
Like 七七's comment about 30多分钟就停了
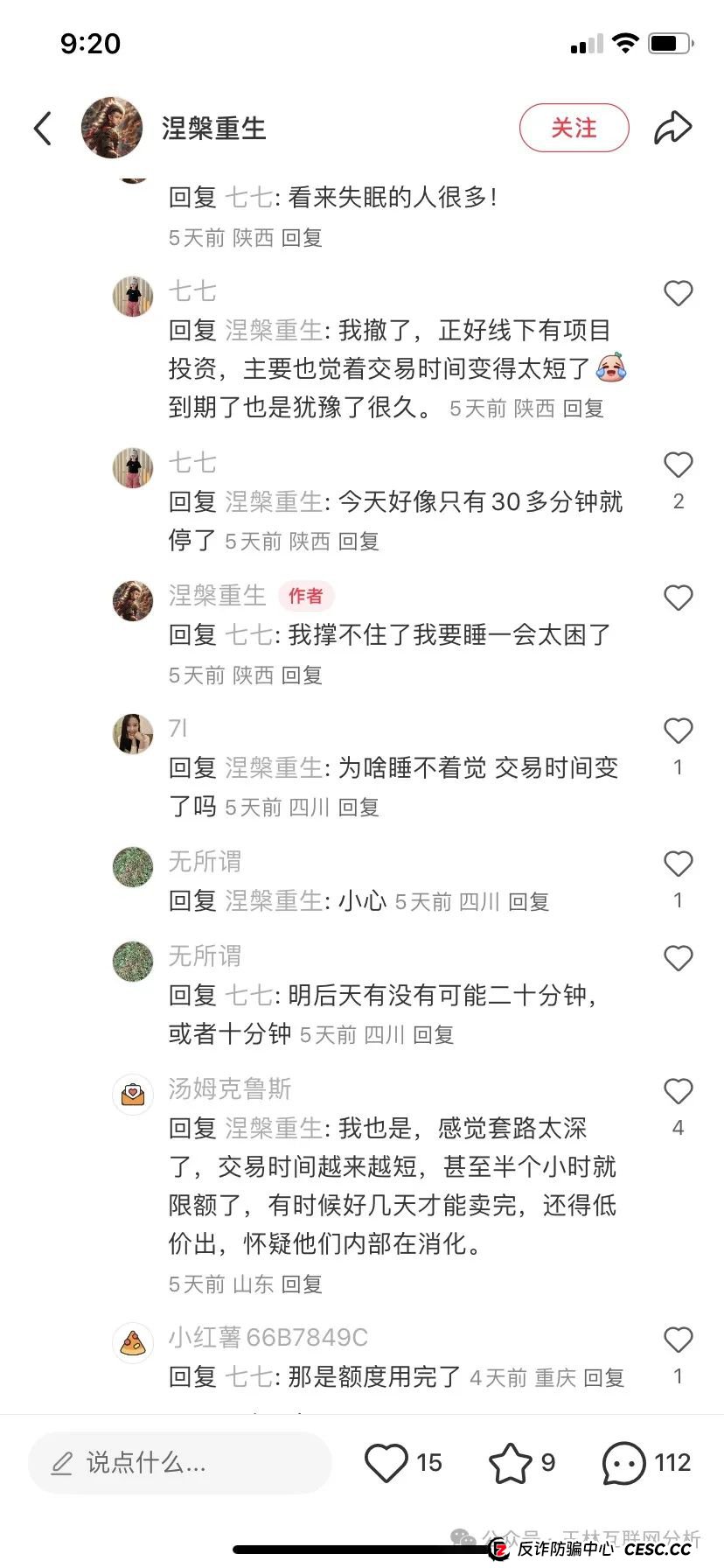[678, 465]
